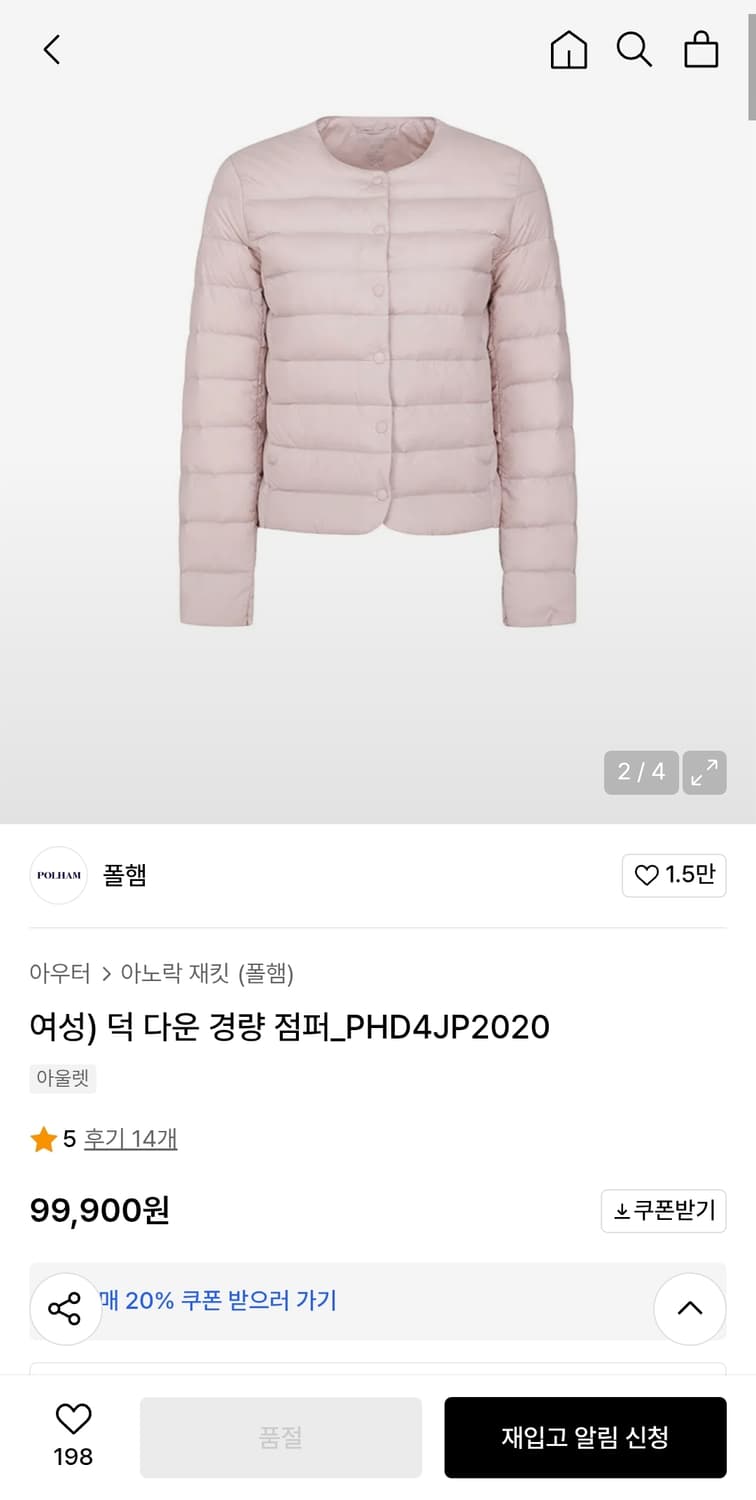Click the share icon on coupon banner

(66, 1307)
